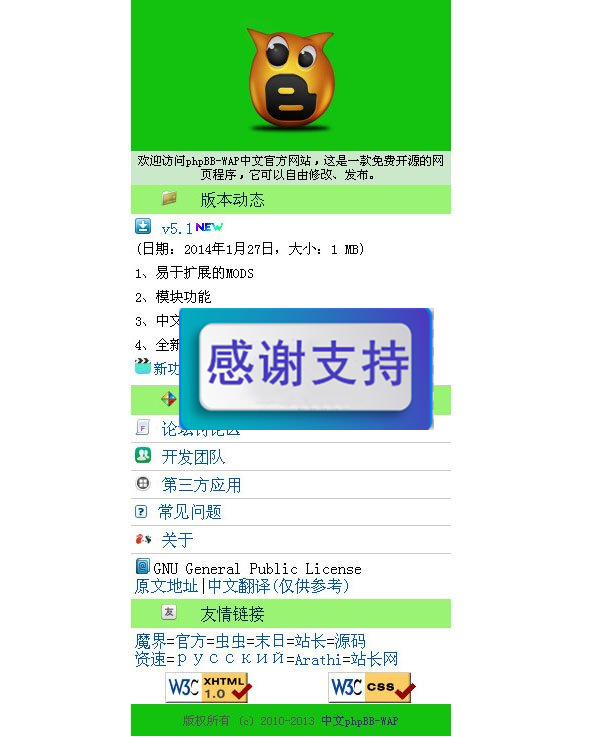This screenshot has height=737, width=613.
Task: Open 第三方应用 section
Action: (x=201, y=485)
